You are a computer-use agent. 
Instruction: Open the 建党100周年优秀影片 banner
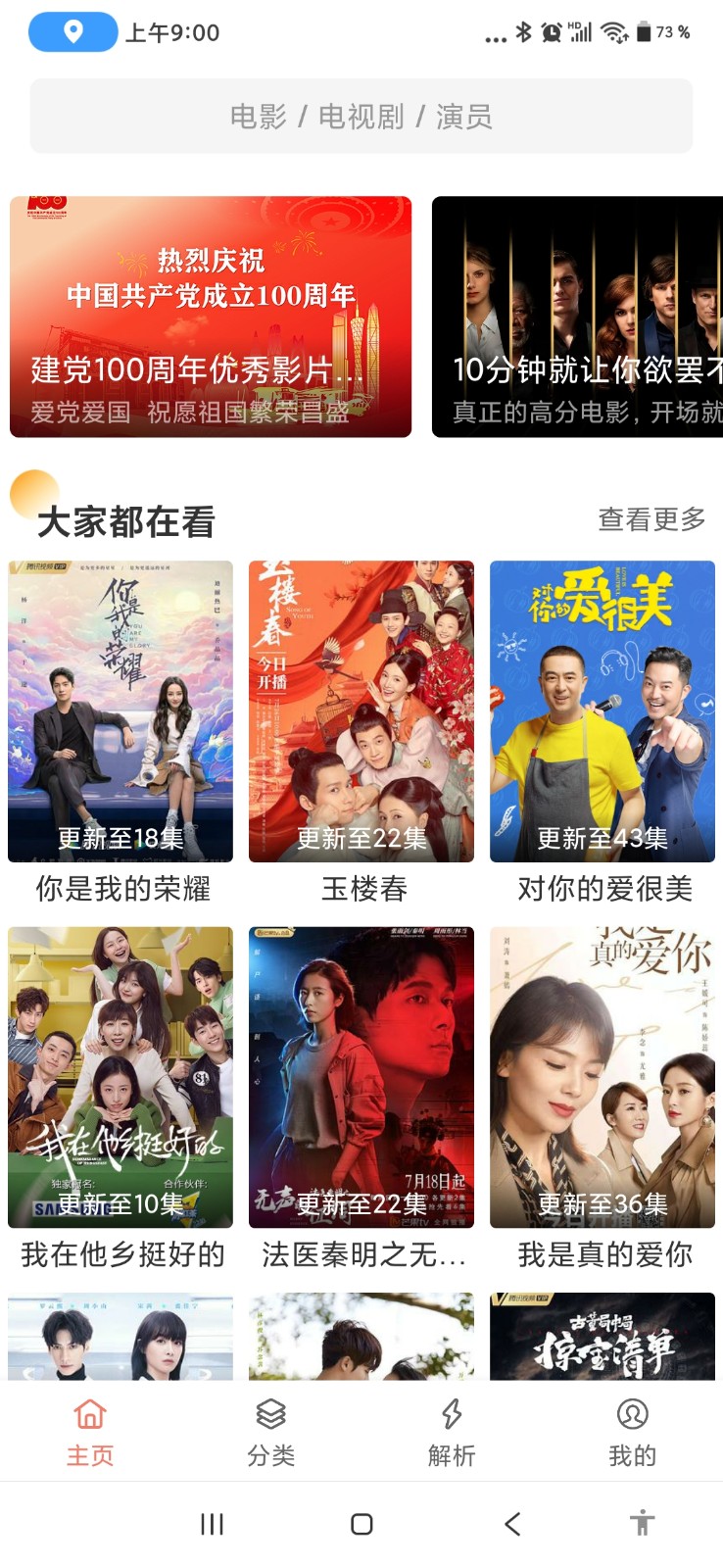pos(211,317)
